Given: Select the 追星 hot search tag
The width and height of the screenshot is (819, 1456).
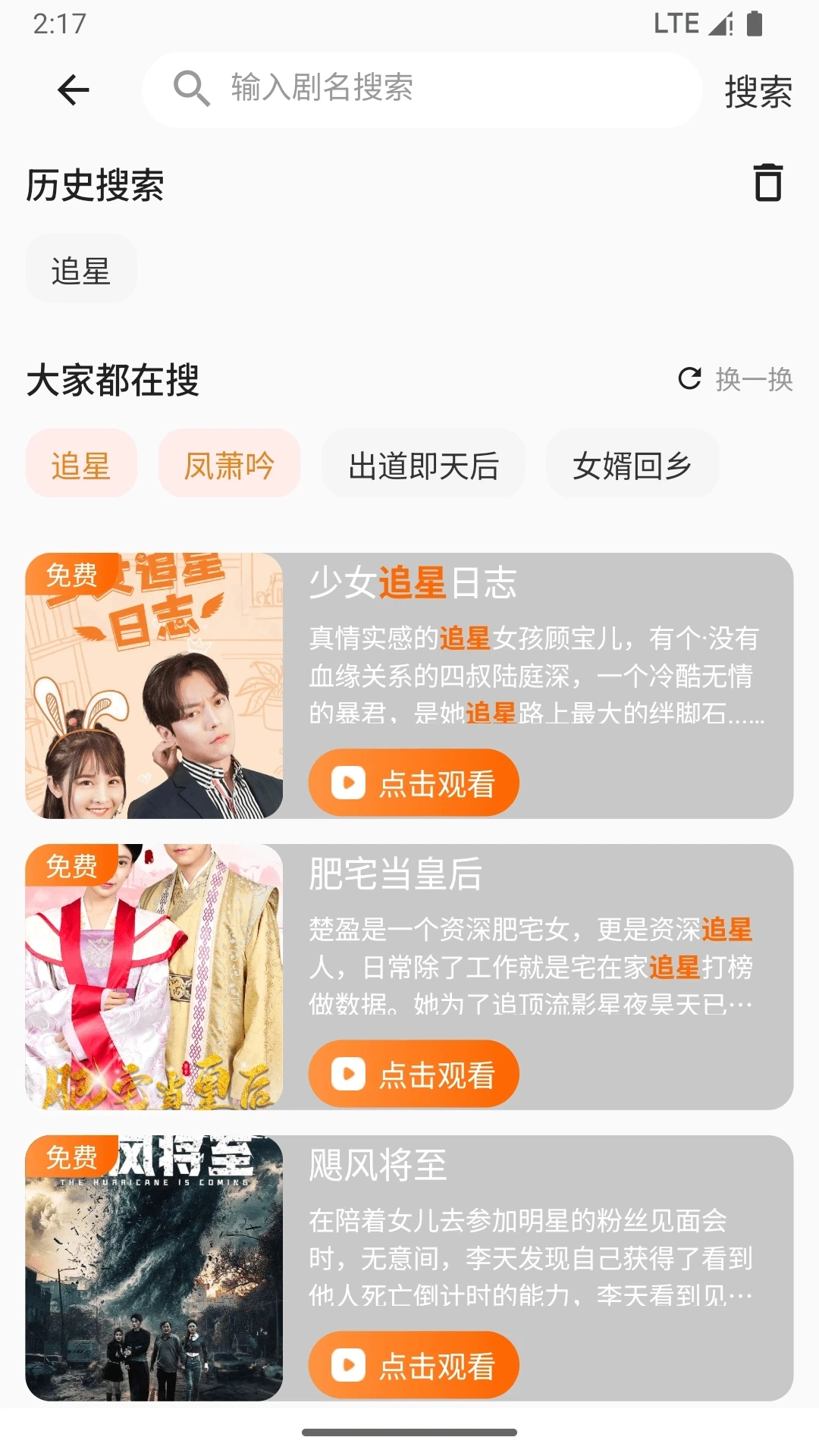Looking at the screenshot, I should 80,463.
